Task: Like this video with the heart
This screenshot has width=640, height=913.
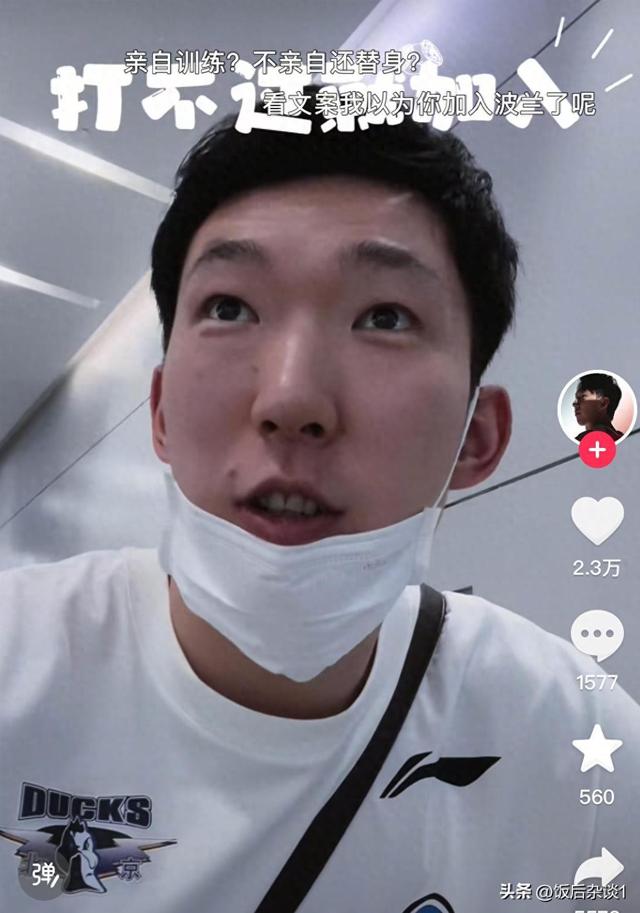Action: [597, 522]
